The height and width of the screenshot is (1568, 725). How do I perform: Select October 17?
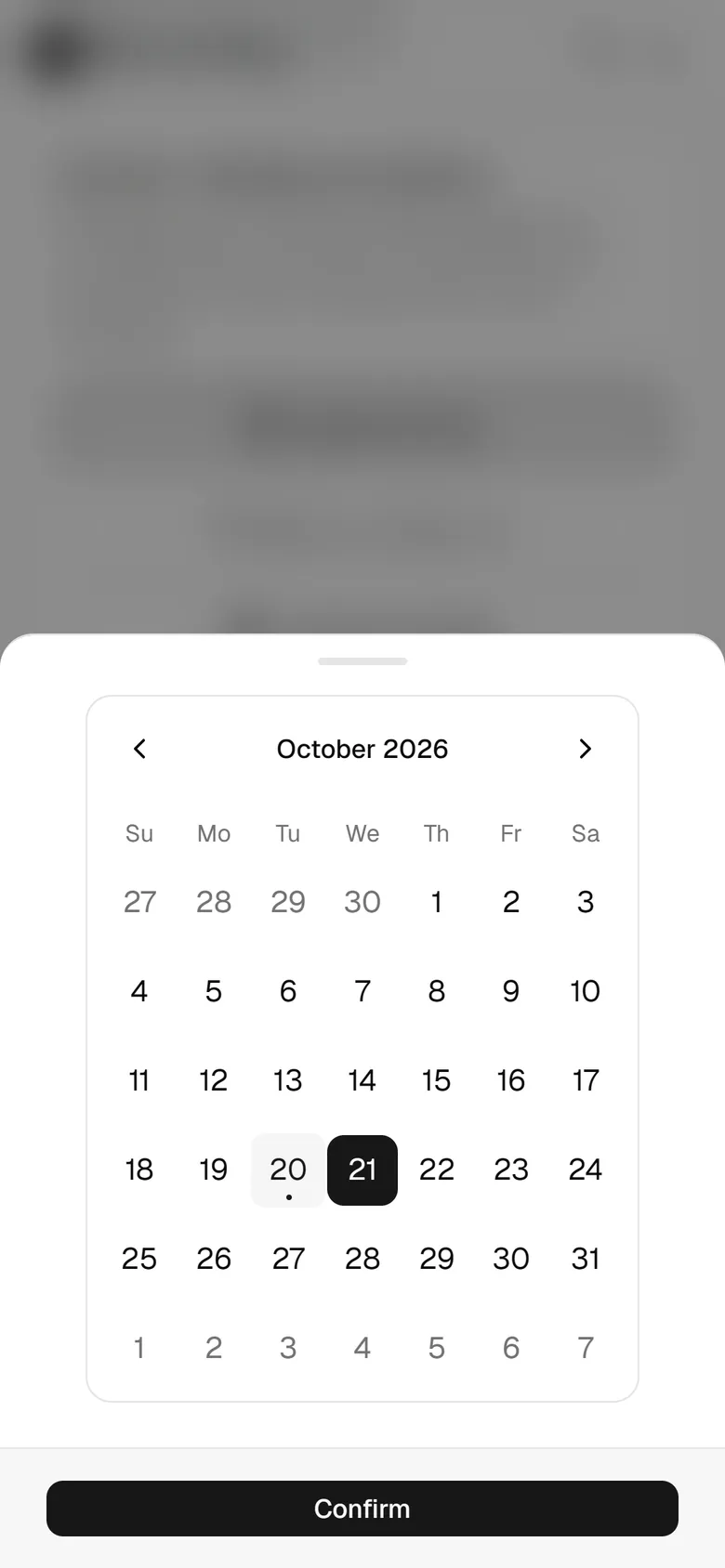pos(586,1080)
